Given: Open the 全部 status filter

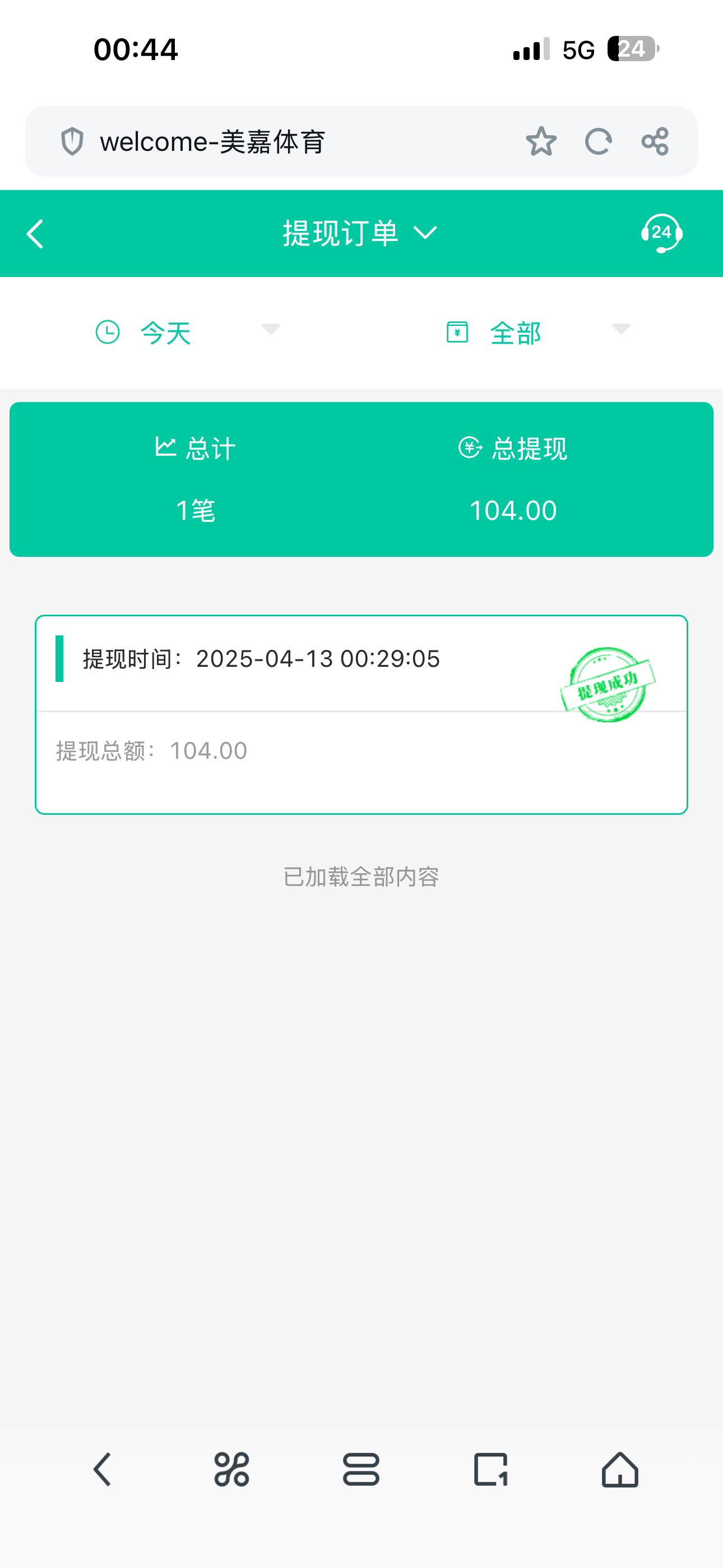Looking at the screenshot, I should (537, 333).
